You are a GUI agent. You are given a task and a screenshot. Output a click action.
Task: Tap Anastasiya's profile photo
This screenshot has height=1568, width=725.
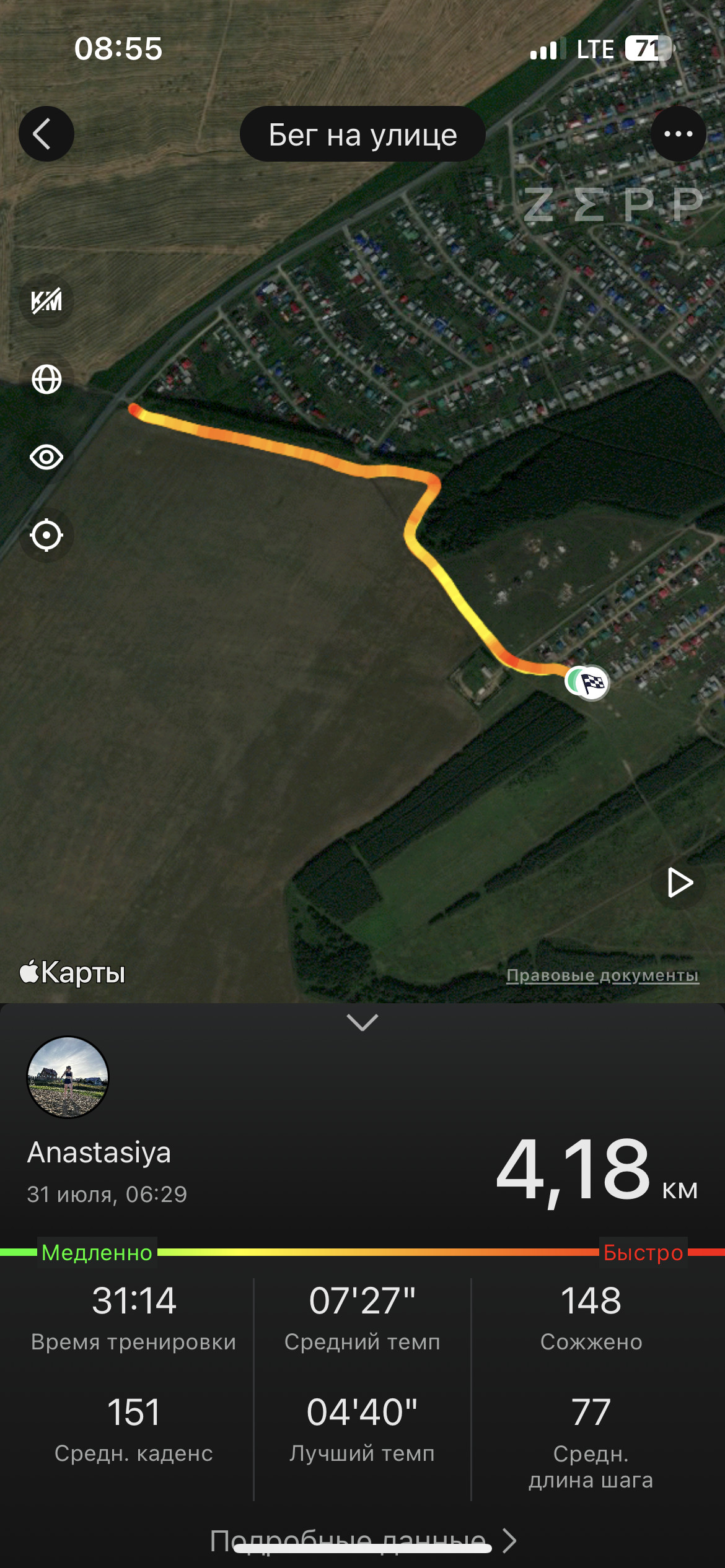[x=68, y=1077]
